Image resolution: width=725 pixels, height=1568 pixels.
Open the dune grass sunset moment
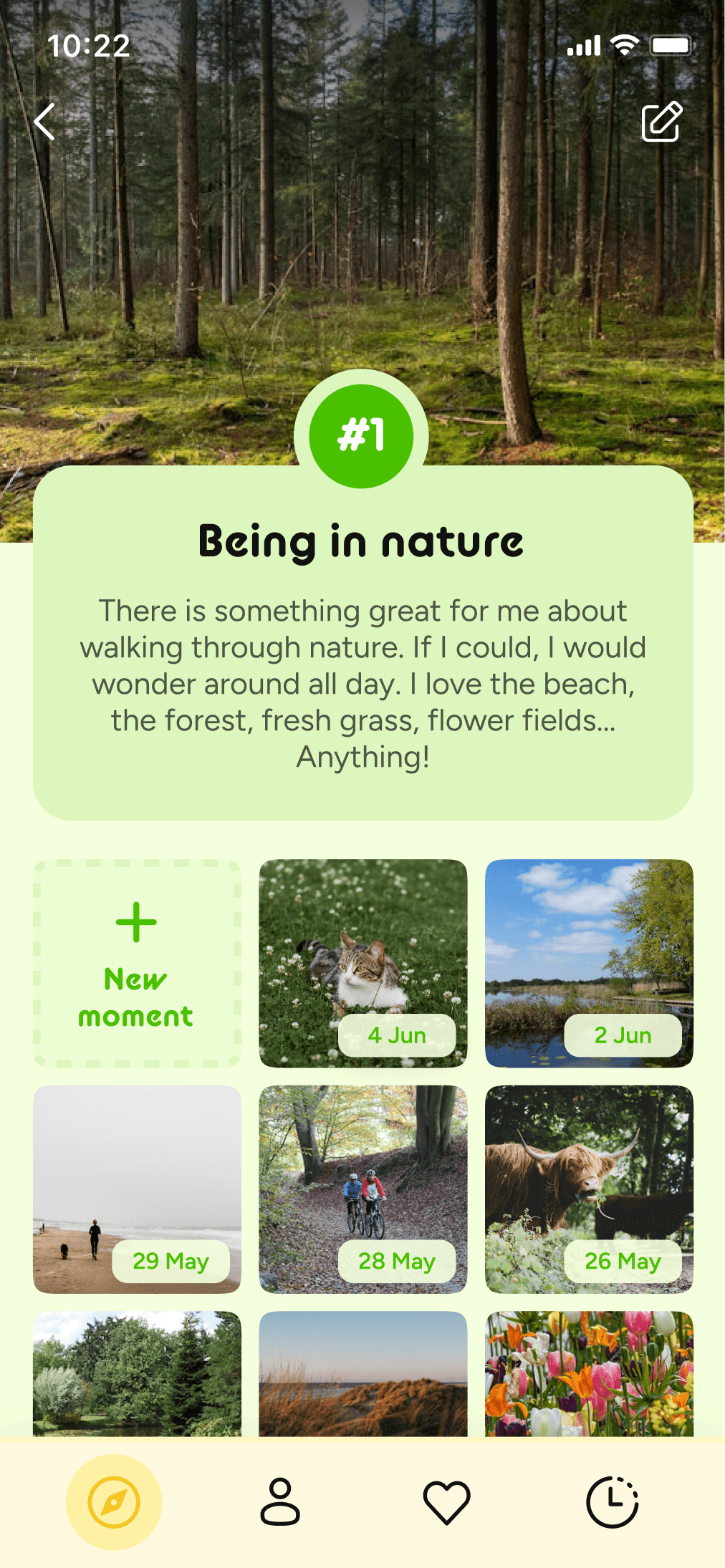click(362, 1375)
